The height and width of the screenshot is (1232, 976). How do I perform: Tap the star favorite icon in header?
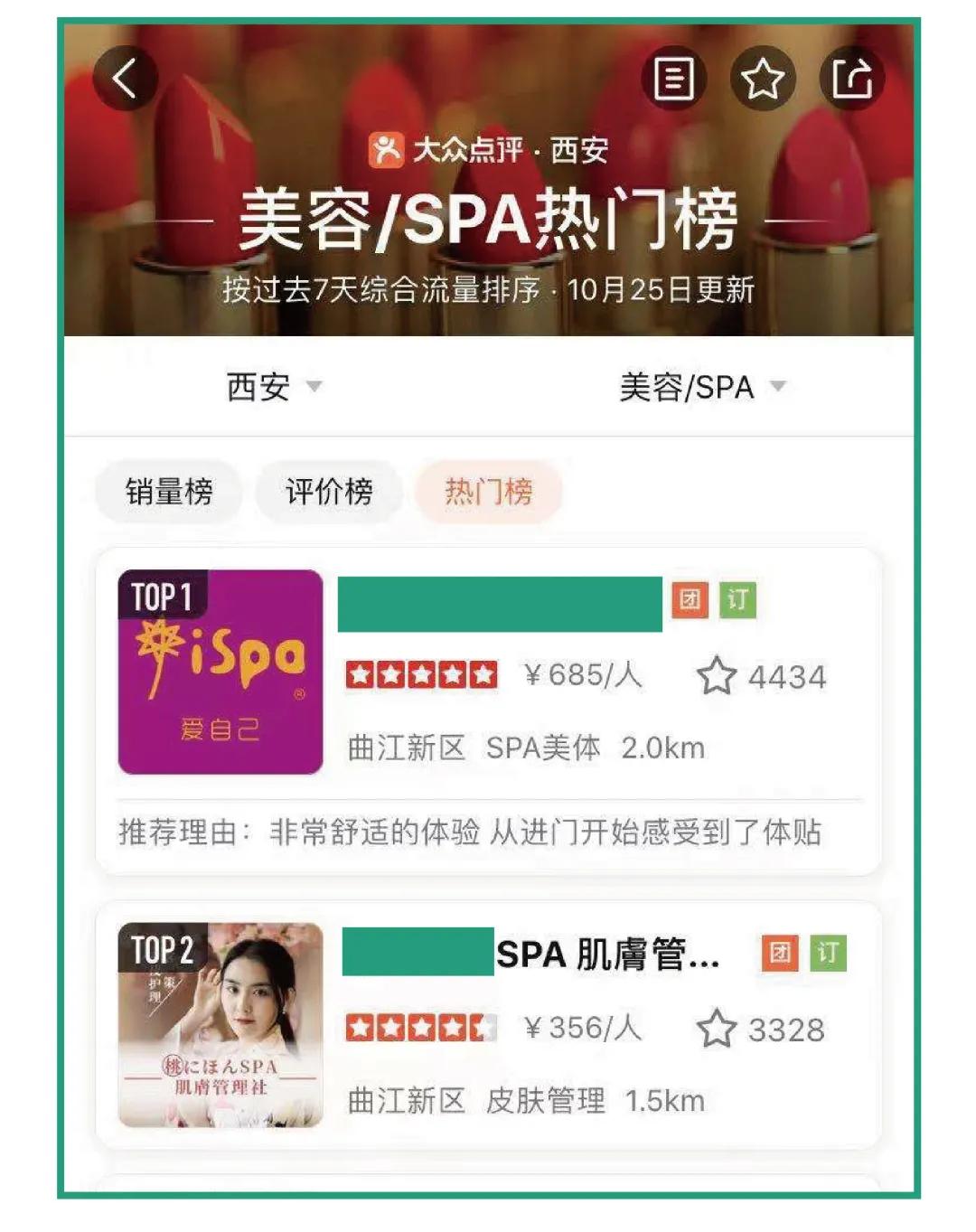(763, 80)
